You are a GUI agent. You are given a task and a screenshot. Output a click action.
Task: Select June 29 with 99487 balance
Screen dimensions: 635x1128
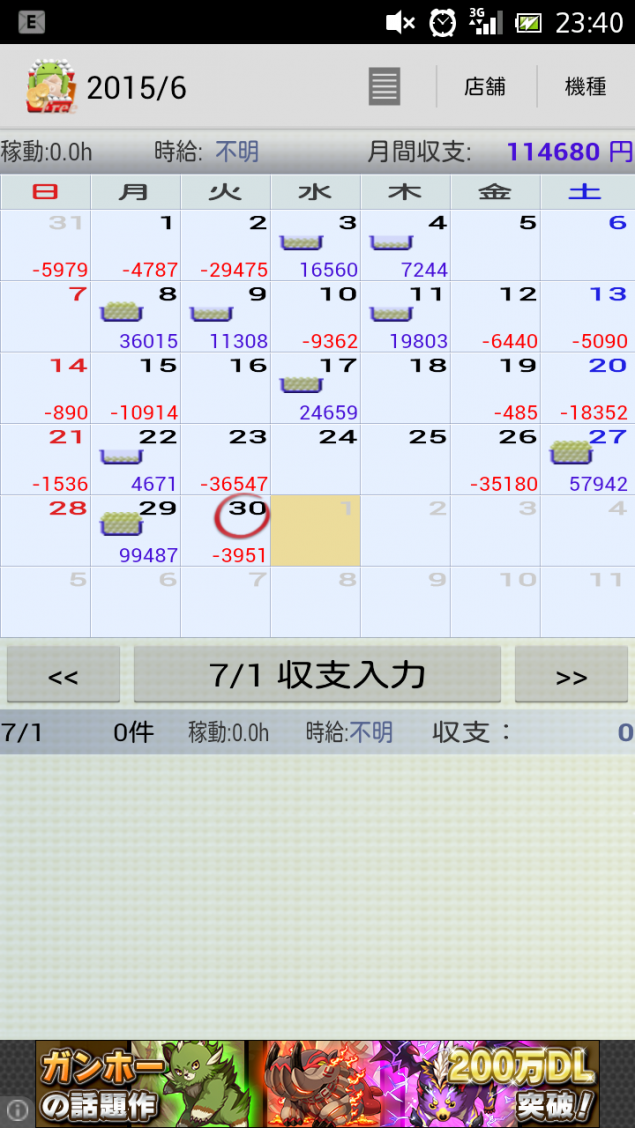coord(136,531)
